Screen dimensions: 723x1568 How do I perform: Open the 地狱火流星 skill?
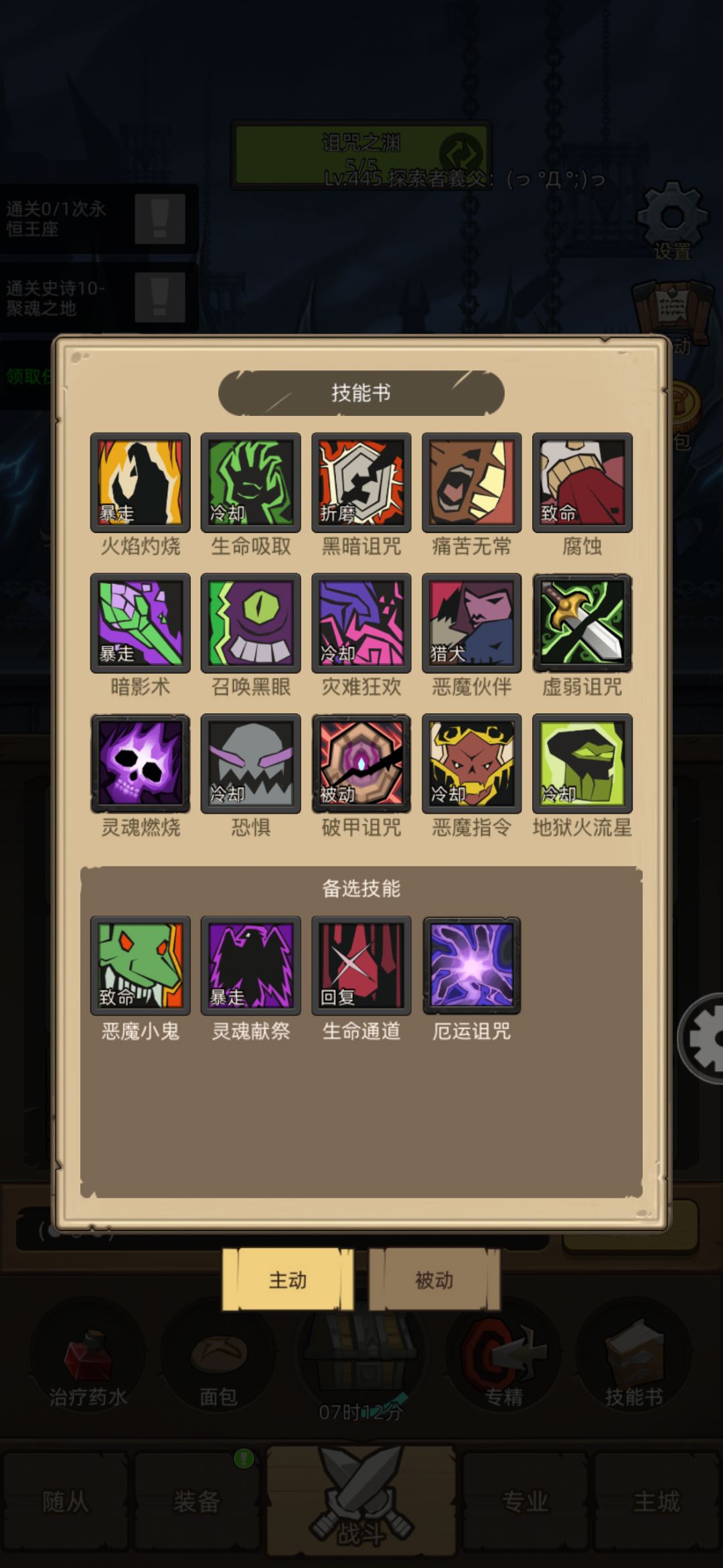(582, 764)
